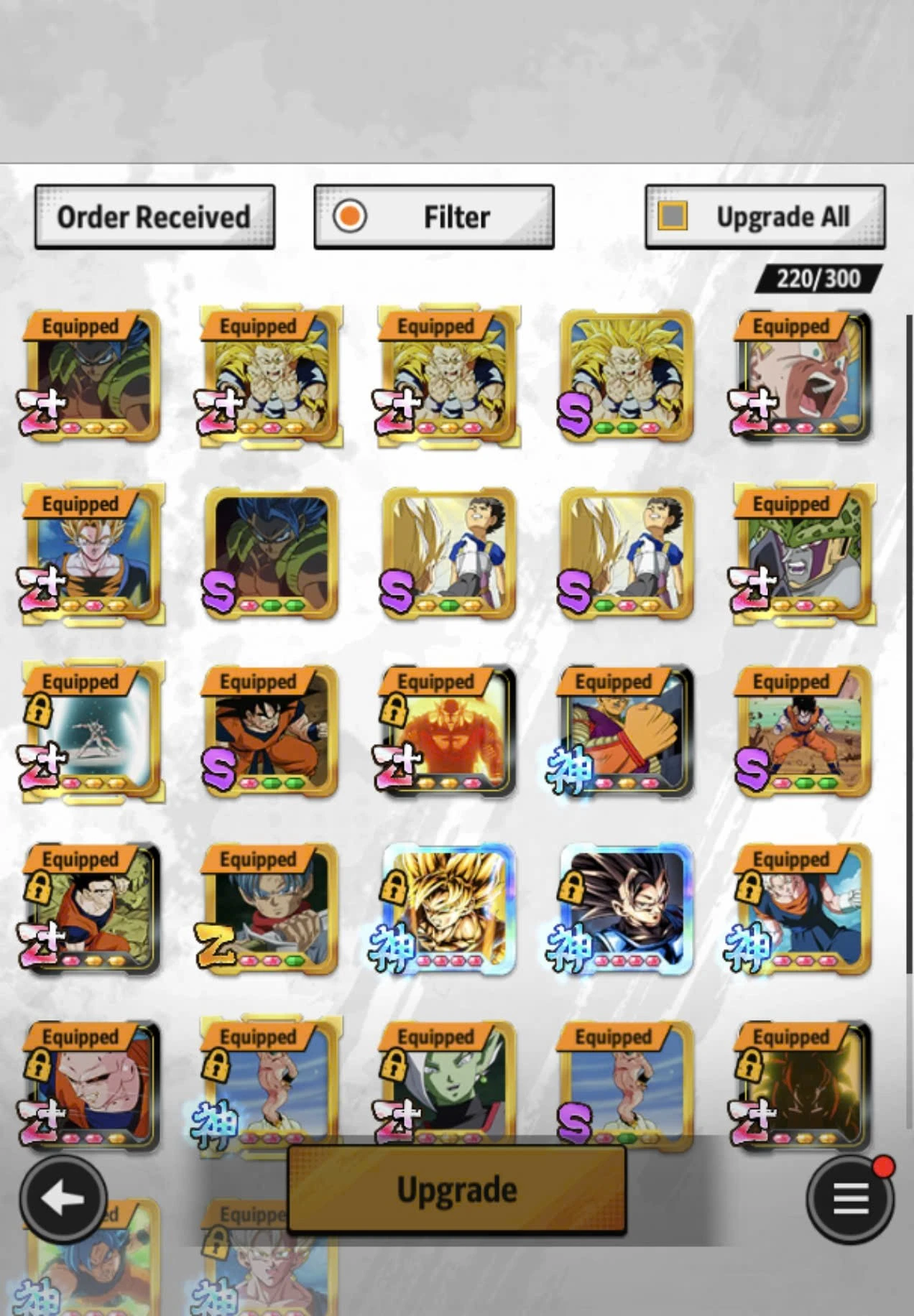Select the equipped orange glowing figure equipment

pos(448,731)
